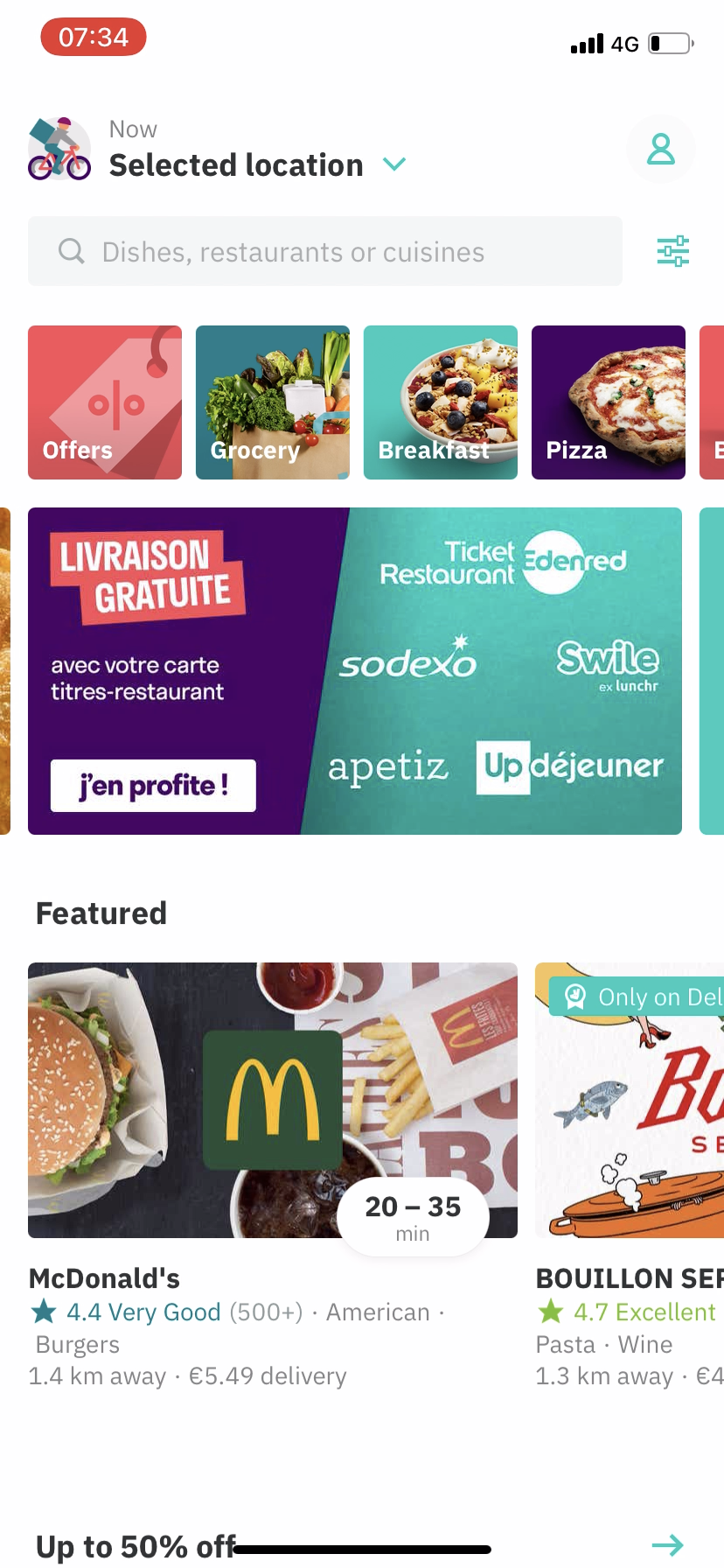The width and height of the screenshot is (724, 1568).
Task: Open the account profile icon
Action: click(x=661, y=149)
